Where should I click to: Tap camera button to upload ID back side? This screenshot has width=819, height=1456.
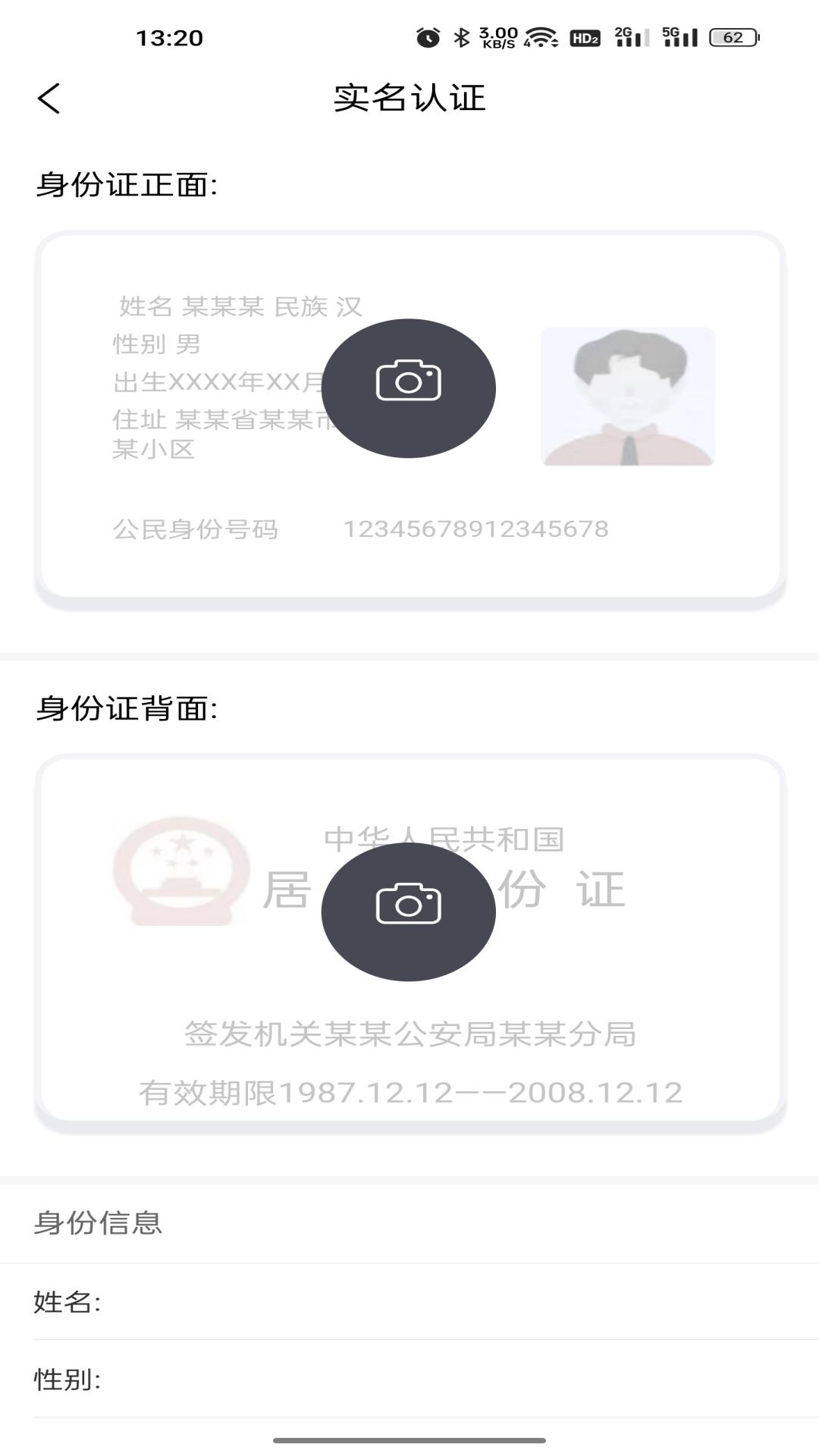coord(408,911)
